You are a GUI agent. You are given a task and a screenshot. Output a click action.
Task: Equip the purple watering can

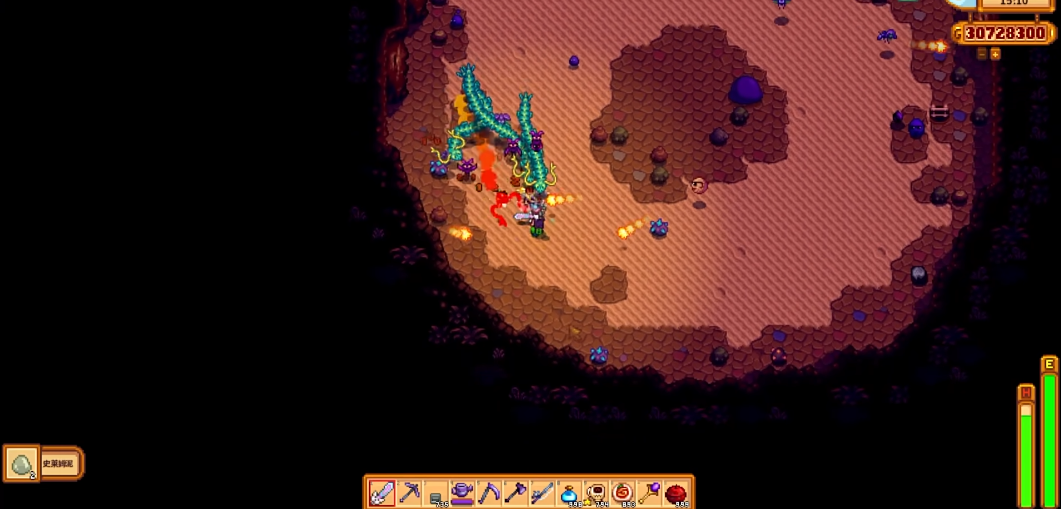(462, 493)
